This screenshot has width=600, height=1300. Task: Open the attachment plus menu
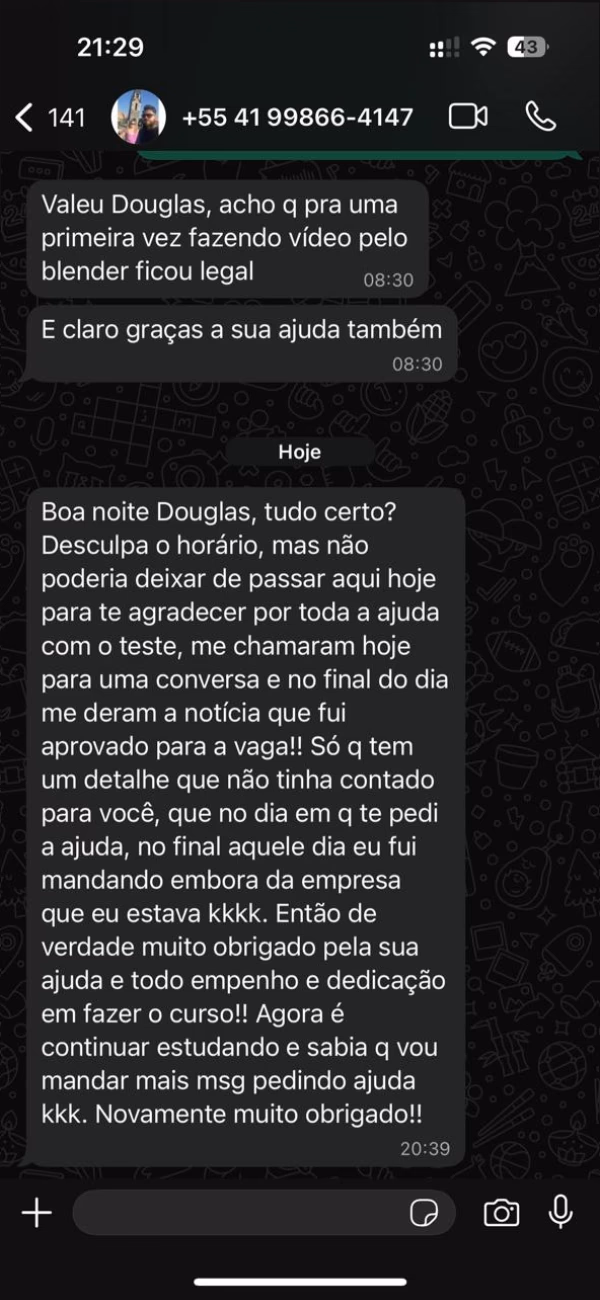[37, 1213]
